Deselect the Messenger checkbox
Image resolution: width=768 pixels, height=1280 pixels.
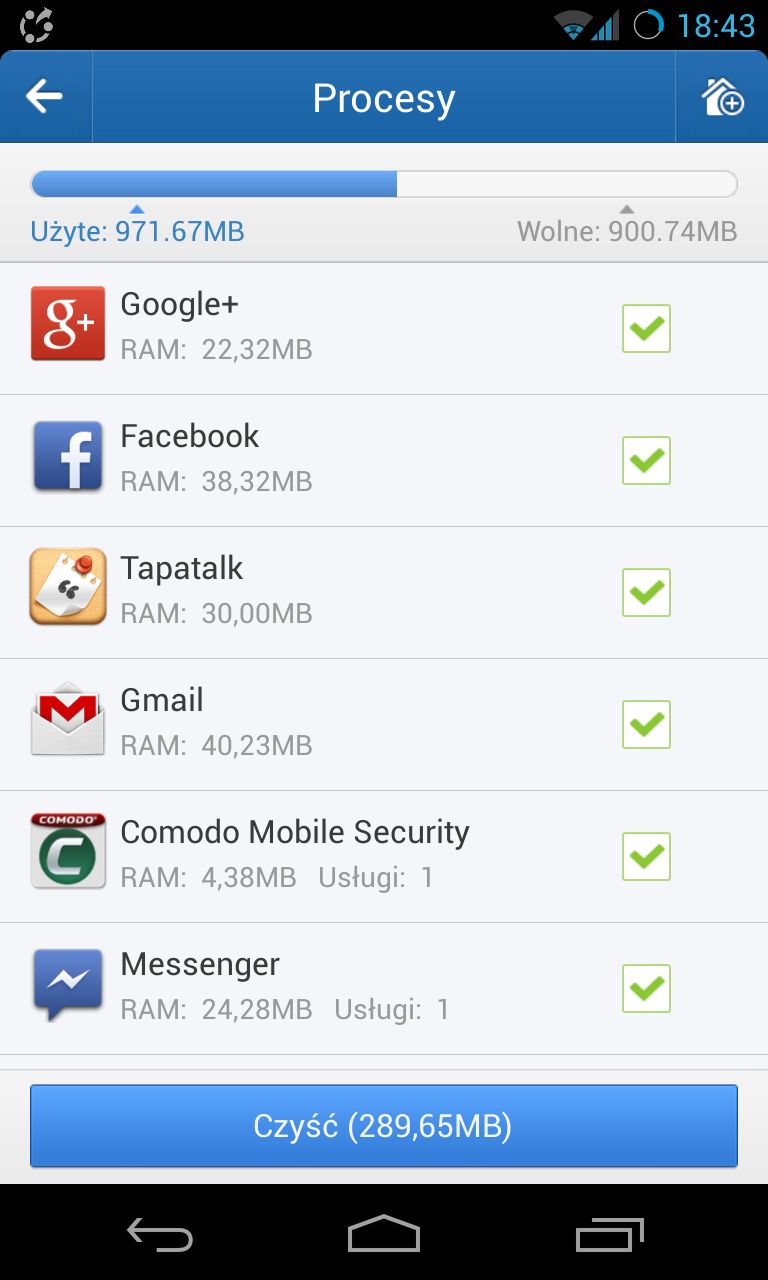646,989
